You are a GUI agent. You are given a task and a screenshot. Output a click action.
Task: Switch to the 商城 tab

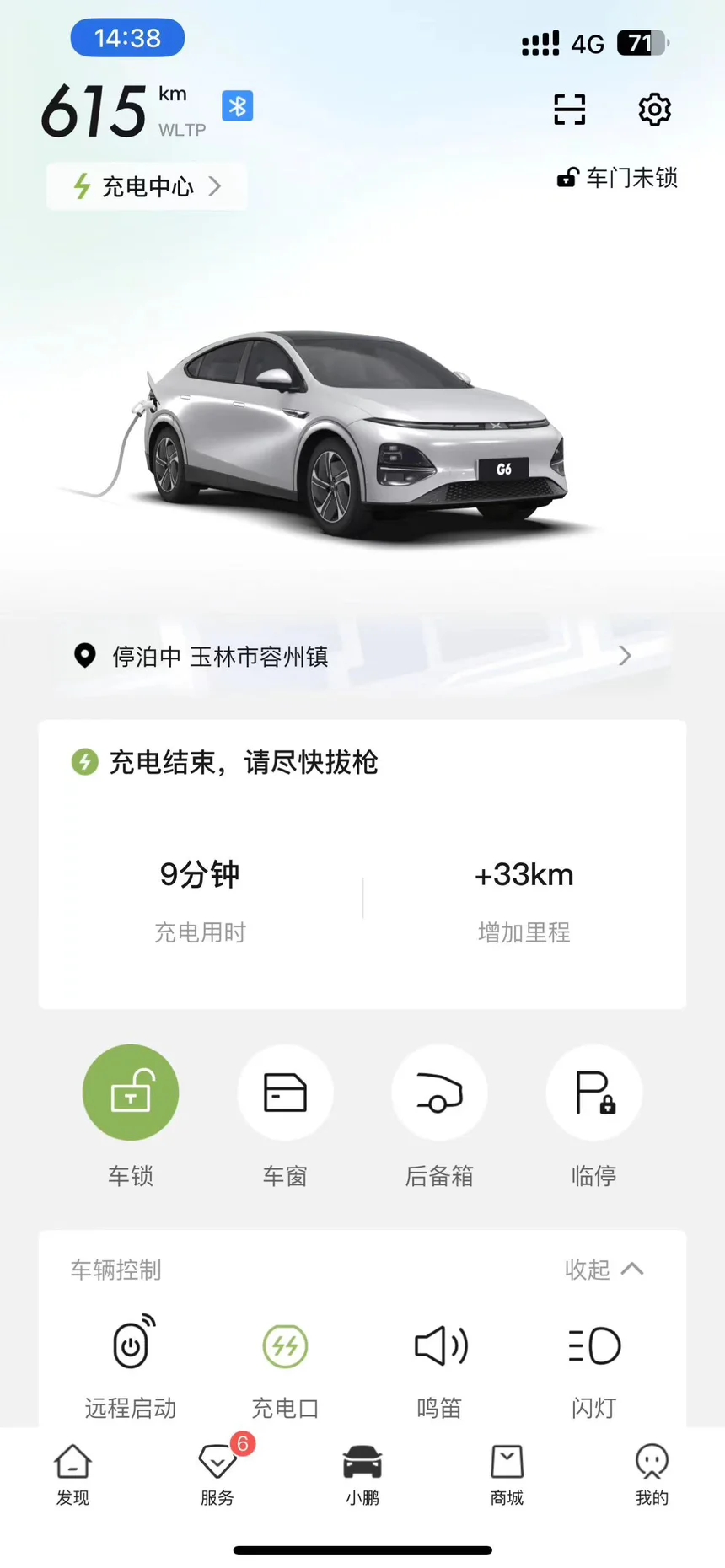pyautogui.click(x=507, y=1474)
